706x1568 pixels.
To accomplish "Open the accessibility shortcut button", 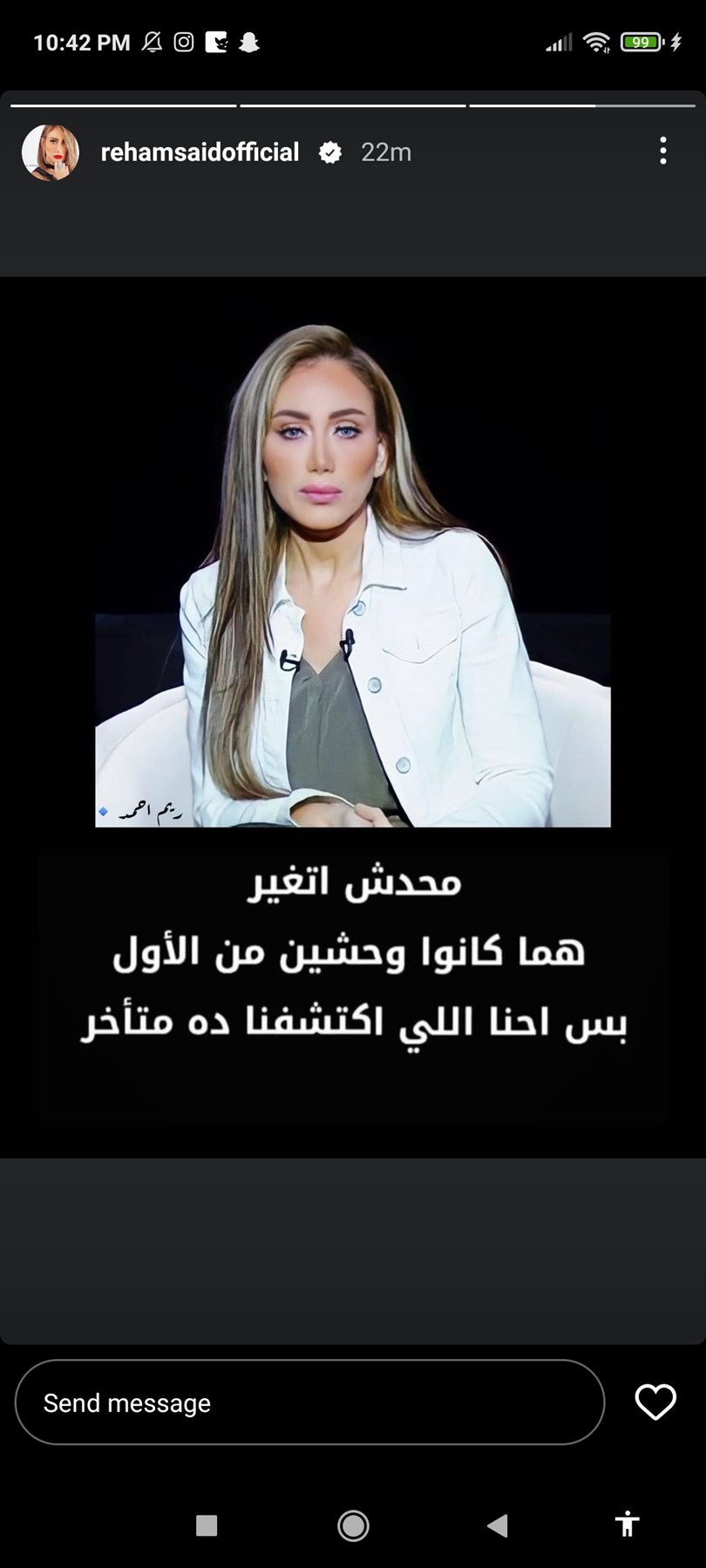I will [627, 1524].
